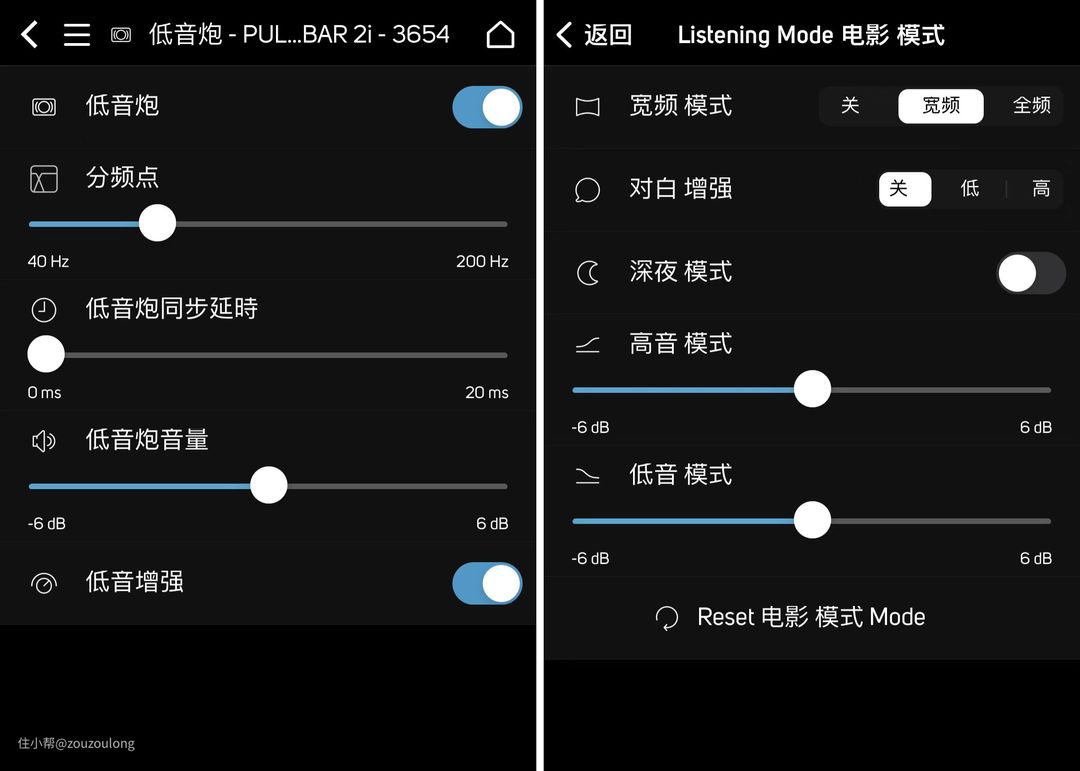Change the 低音炮音量 level slider
The image size is (1080, 771).
tap(268, 486)
